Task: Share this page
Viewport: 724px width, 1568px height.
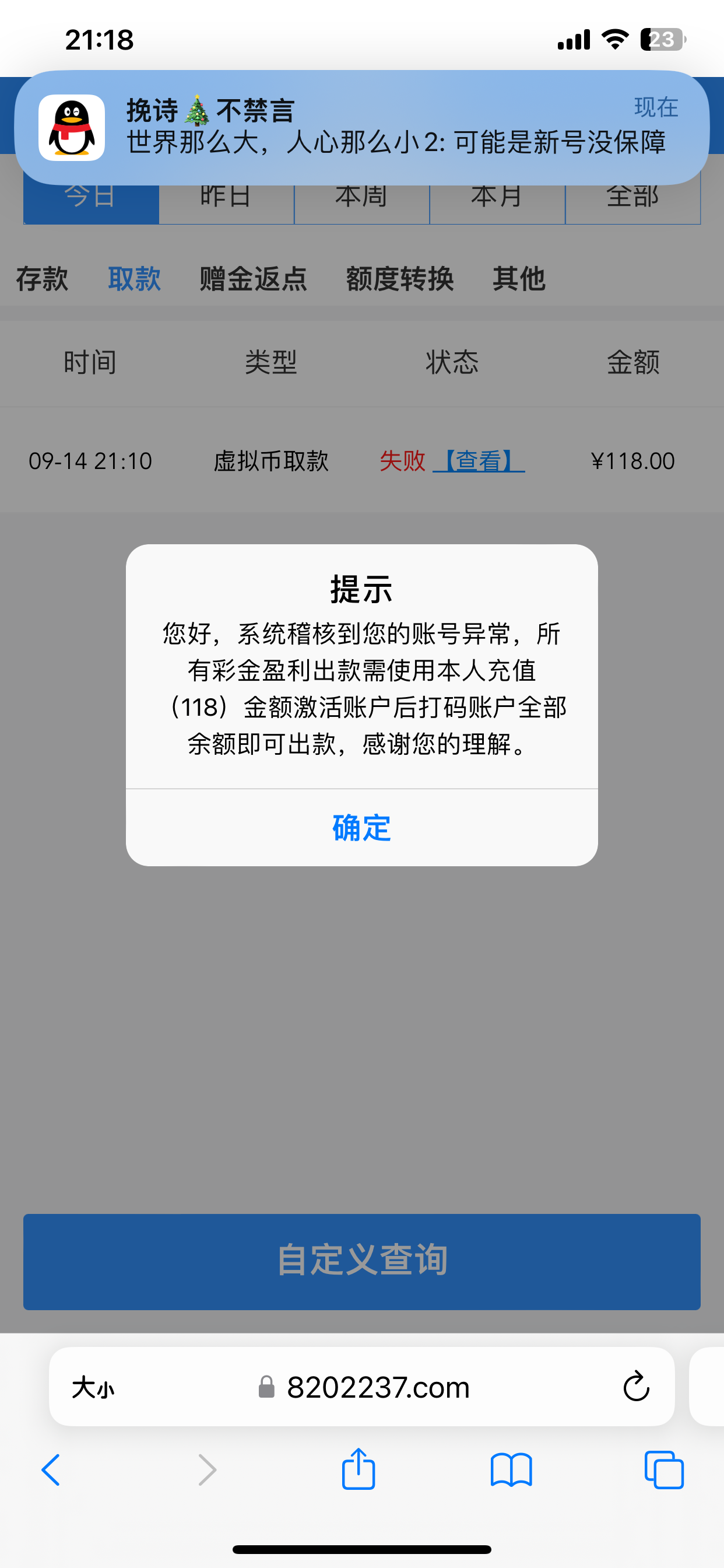Action: click(359, 1469)
